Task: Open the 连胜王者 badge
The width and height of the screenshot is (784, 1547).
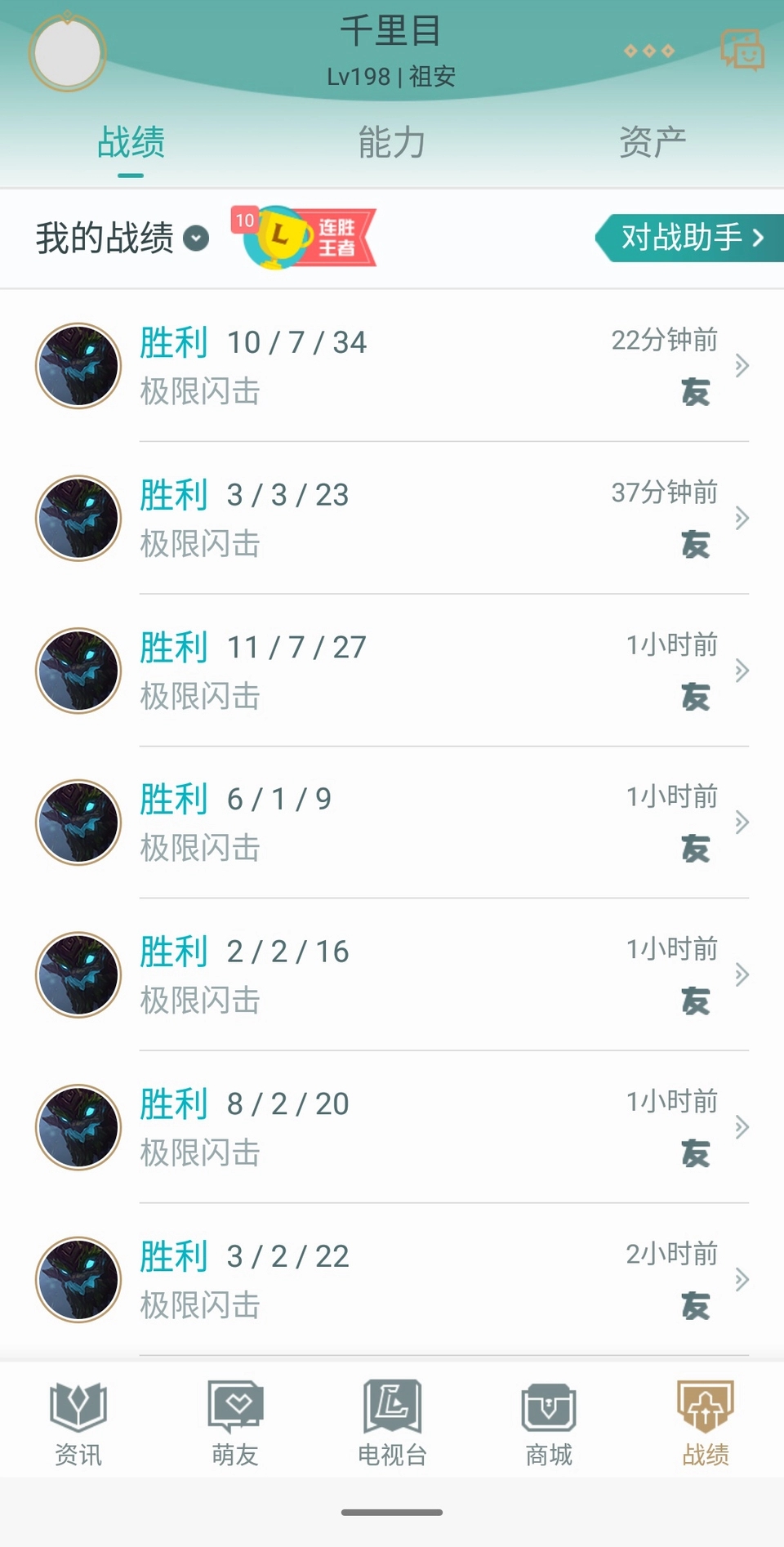Action: (306, 237)
